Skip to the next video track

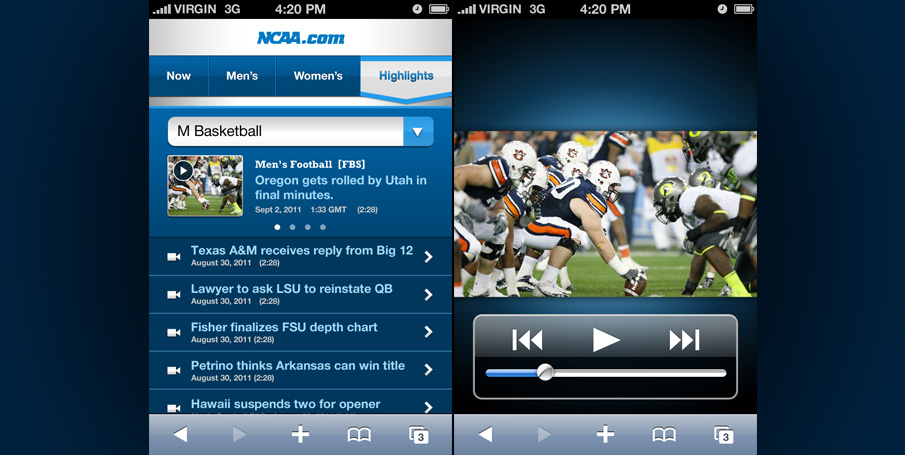click(684, 340)
